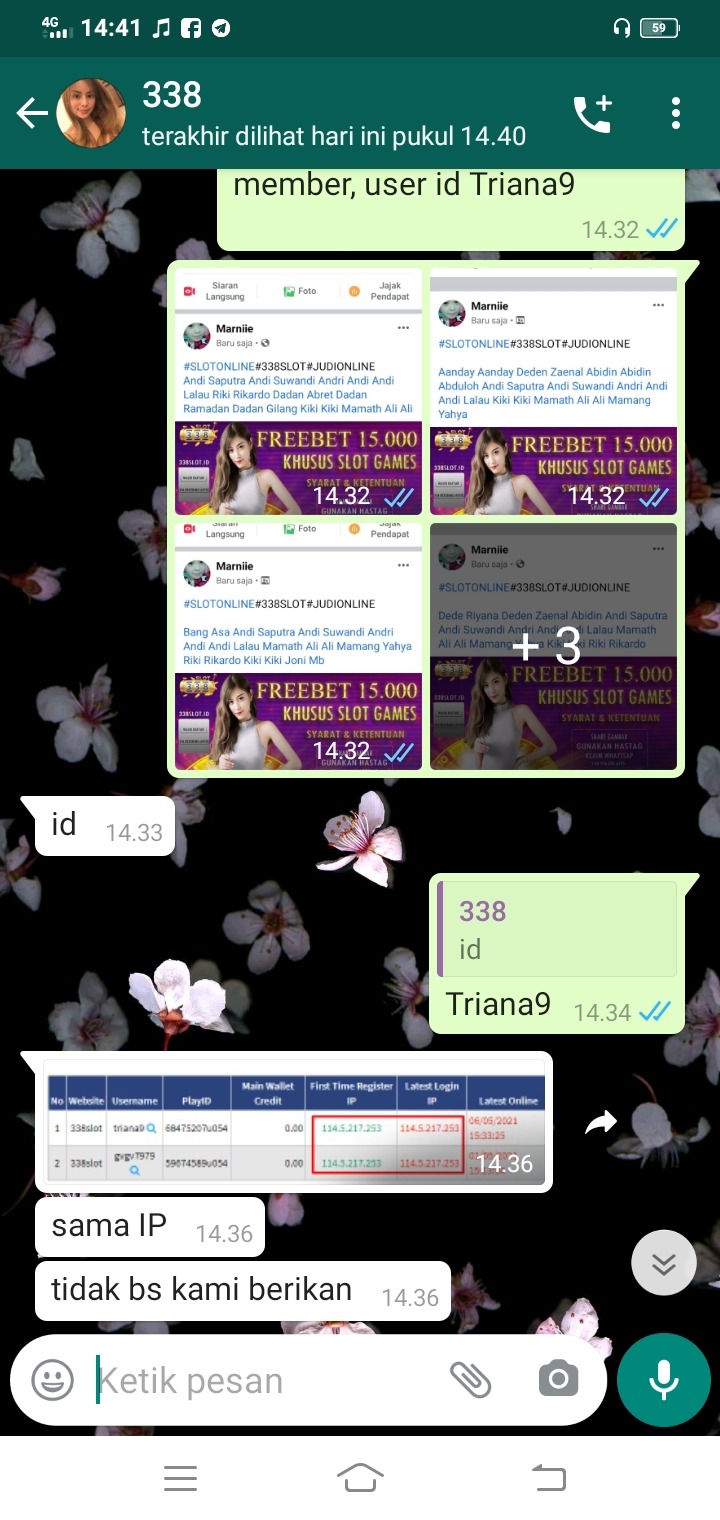Screen dimensions: 720x1520
Task: Go to the home screen
Action: pyautogui.click(x=360, y=1477)
